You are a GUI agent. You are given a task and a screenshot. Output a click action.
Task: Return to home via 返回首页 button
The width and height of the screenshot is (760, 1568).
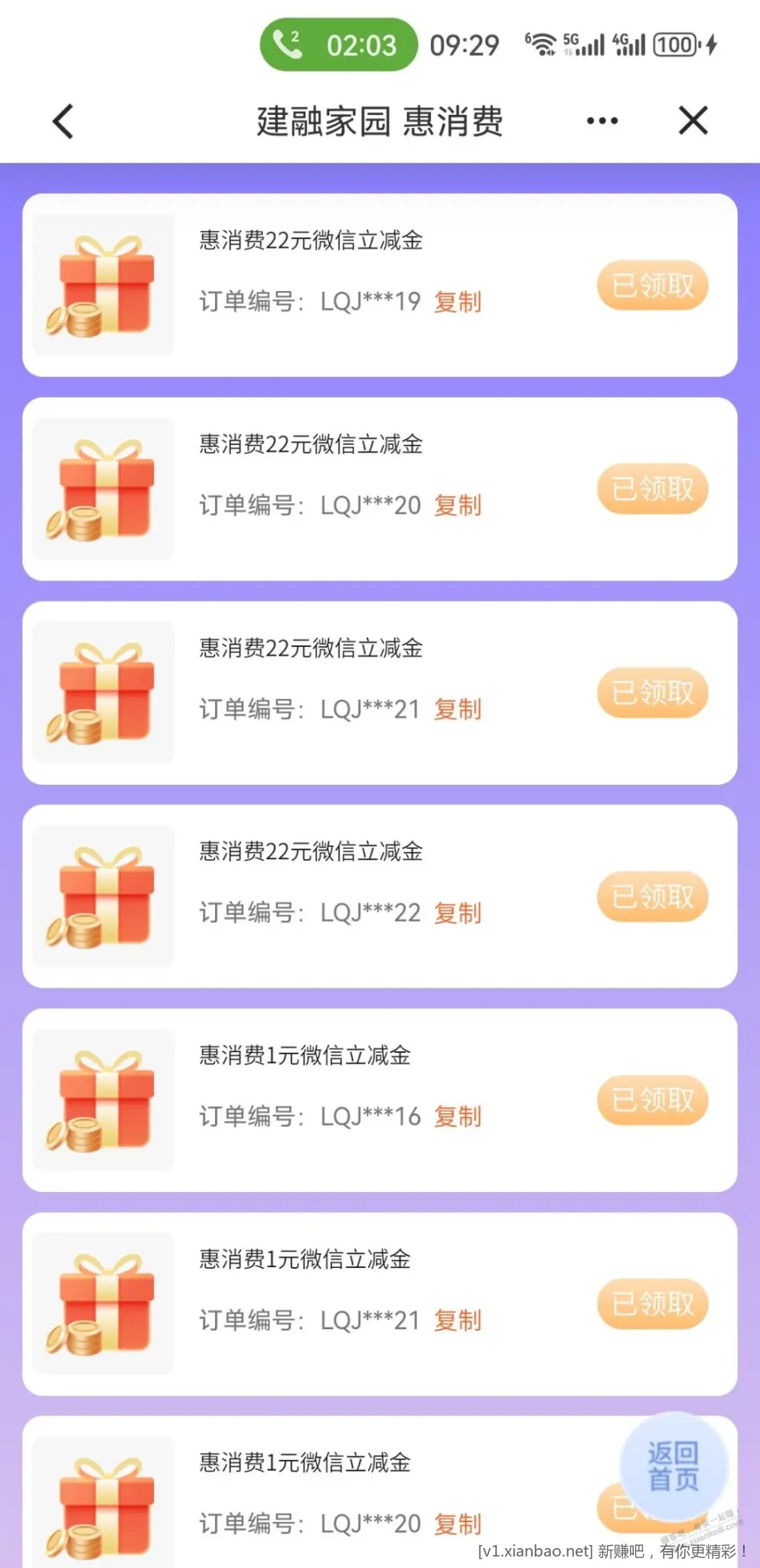[x=674, y=1466]
